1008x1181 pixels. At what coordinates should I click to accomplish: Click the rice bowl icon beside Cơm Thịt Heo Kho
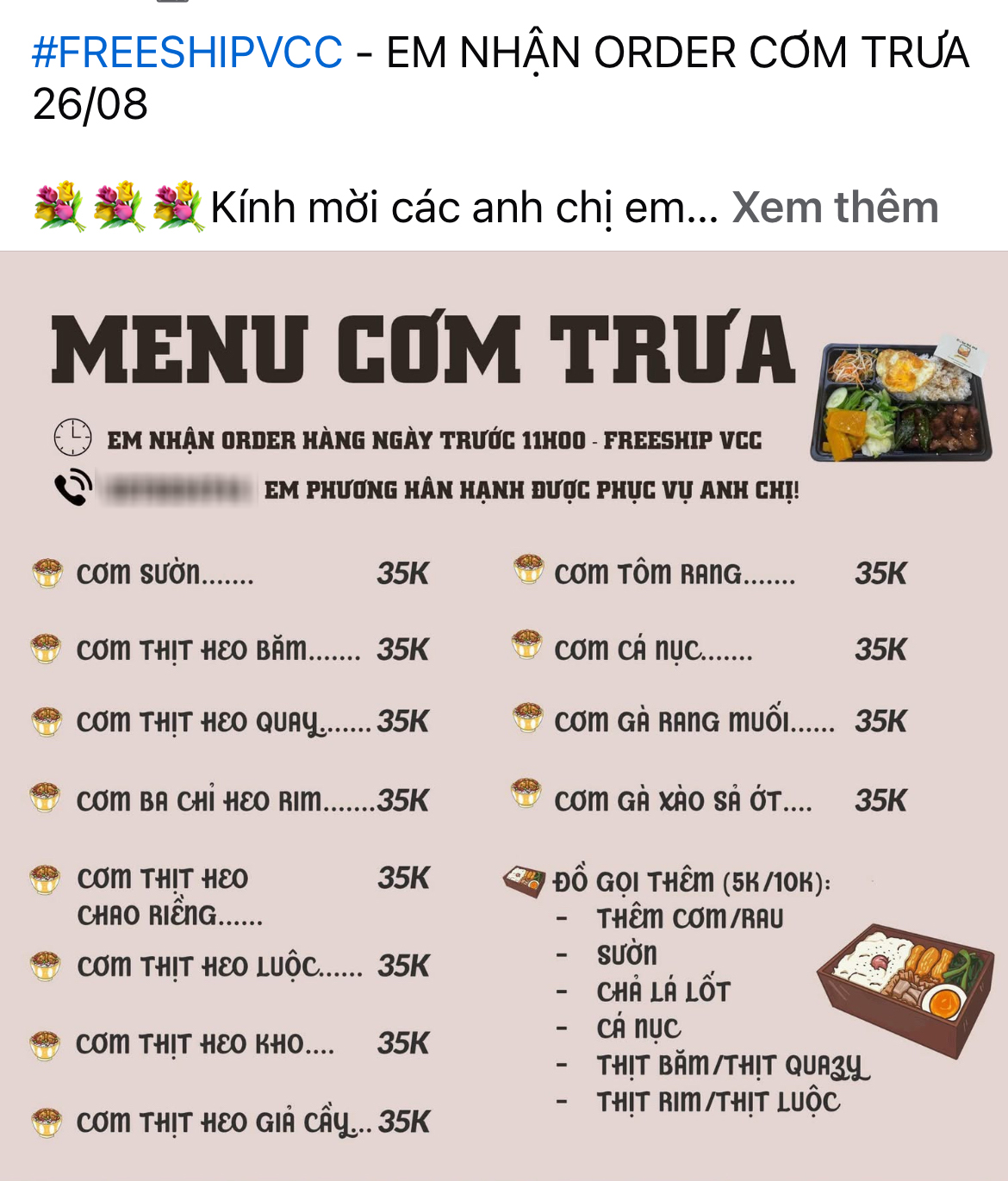point(47,1044)
